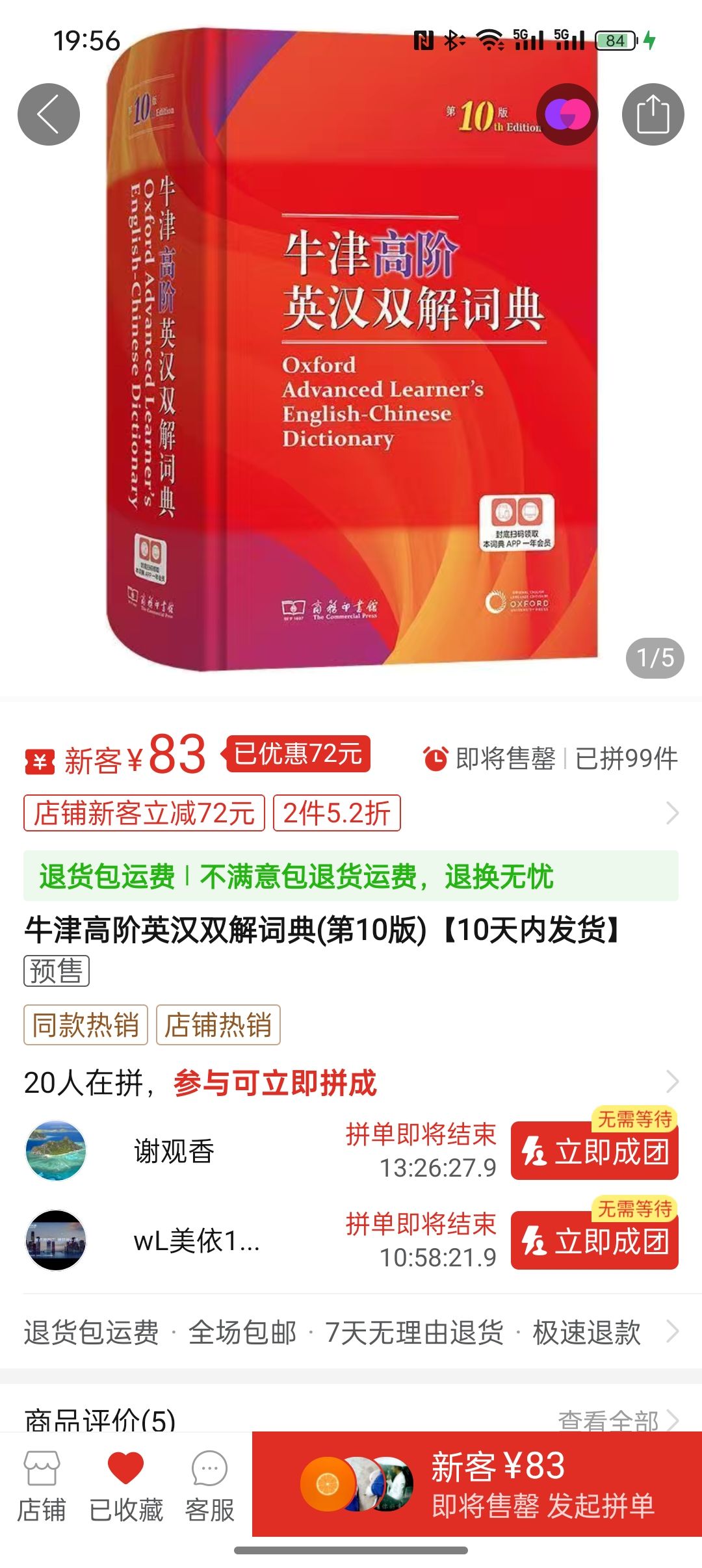Viewport: 702px width, 1568px height.
Task: View all 20人在拼 group buys
Action: [672, 1082]
